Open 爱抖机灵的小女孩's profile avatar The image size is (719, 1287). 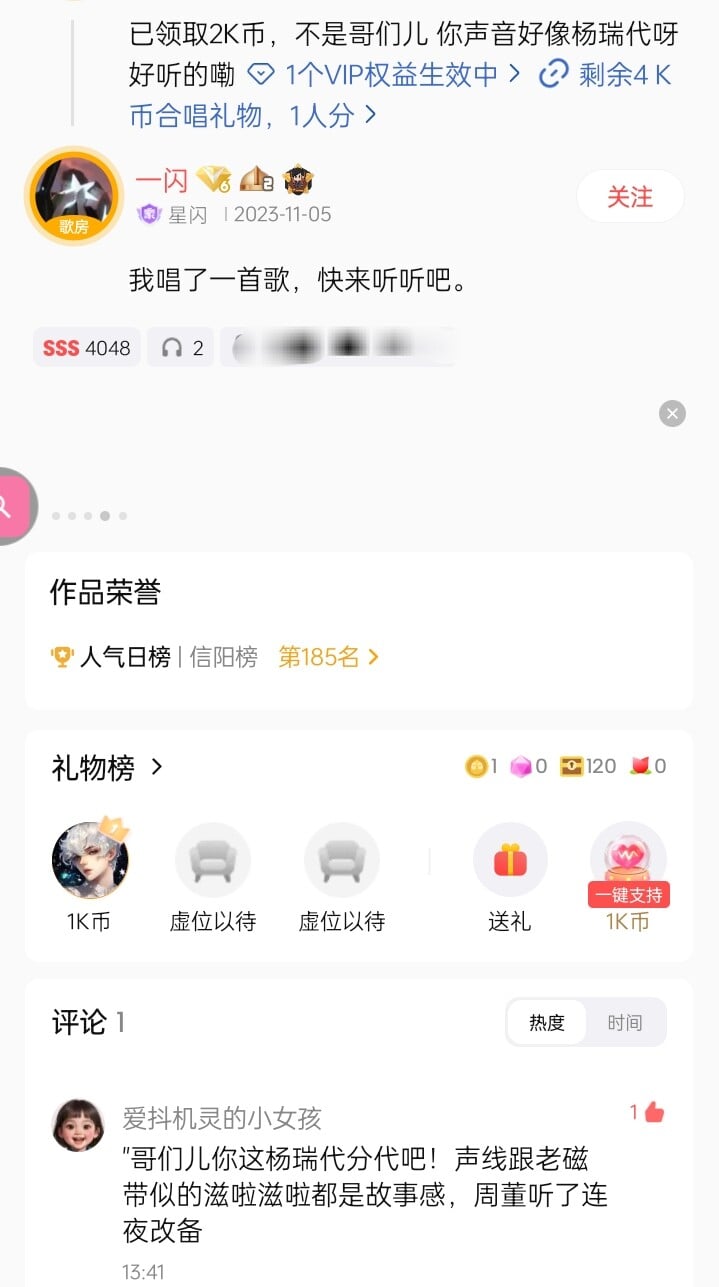[x=78, y=1125]
